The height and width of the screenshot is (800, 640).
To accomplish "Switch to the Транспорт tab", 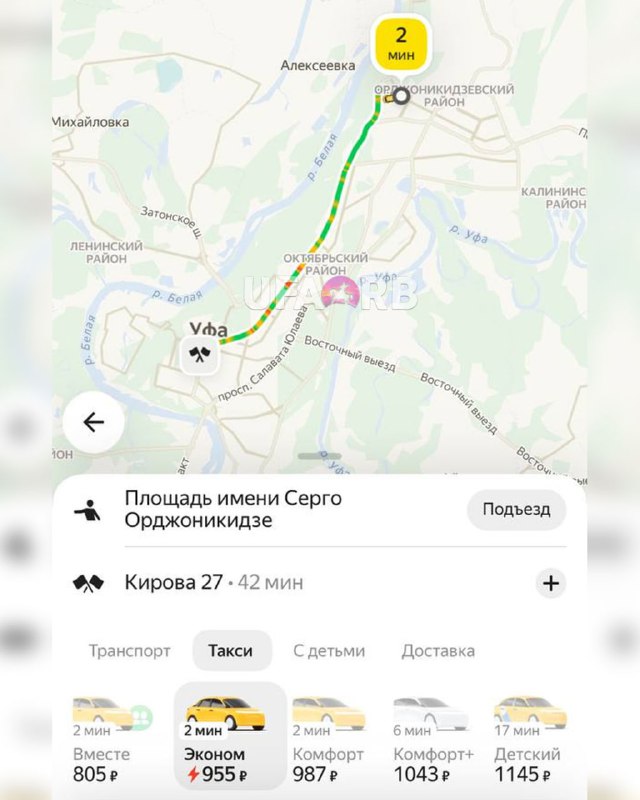I will [x=130, y=651].
